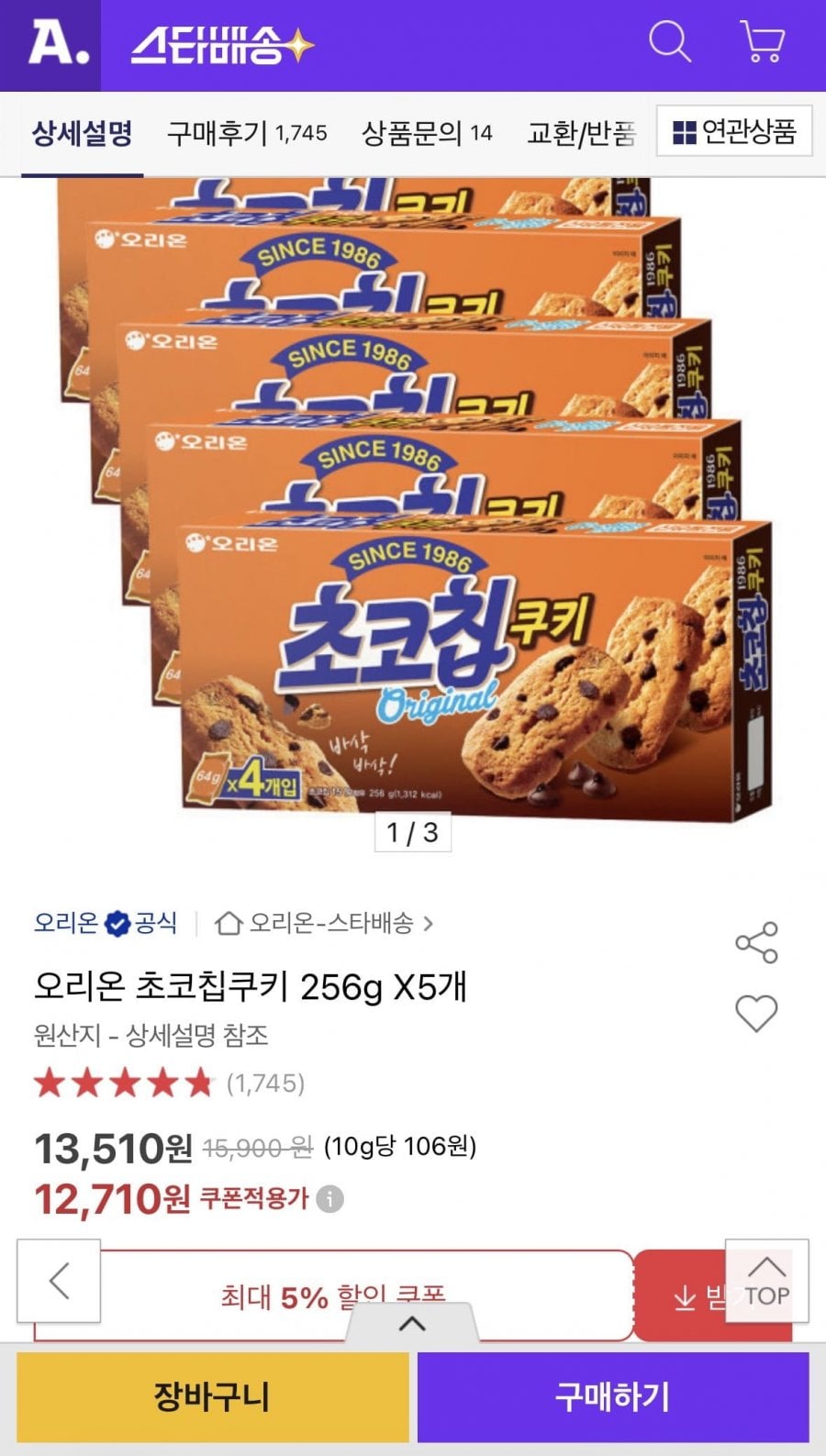Select the 상세설명 tab
The height and width of the screenshot is (1456, 826).
click(x=83, y=133)
